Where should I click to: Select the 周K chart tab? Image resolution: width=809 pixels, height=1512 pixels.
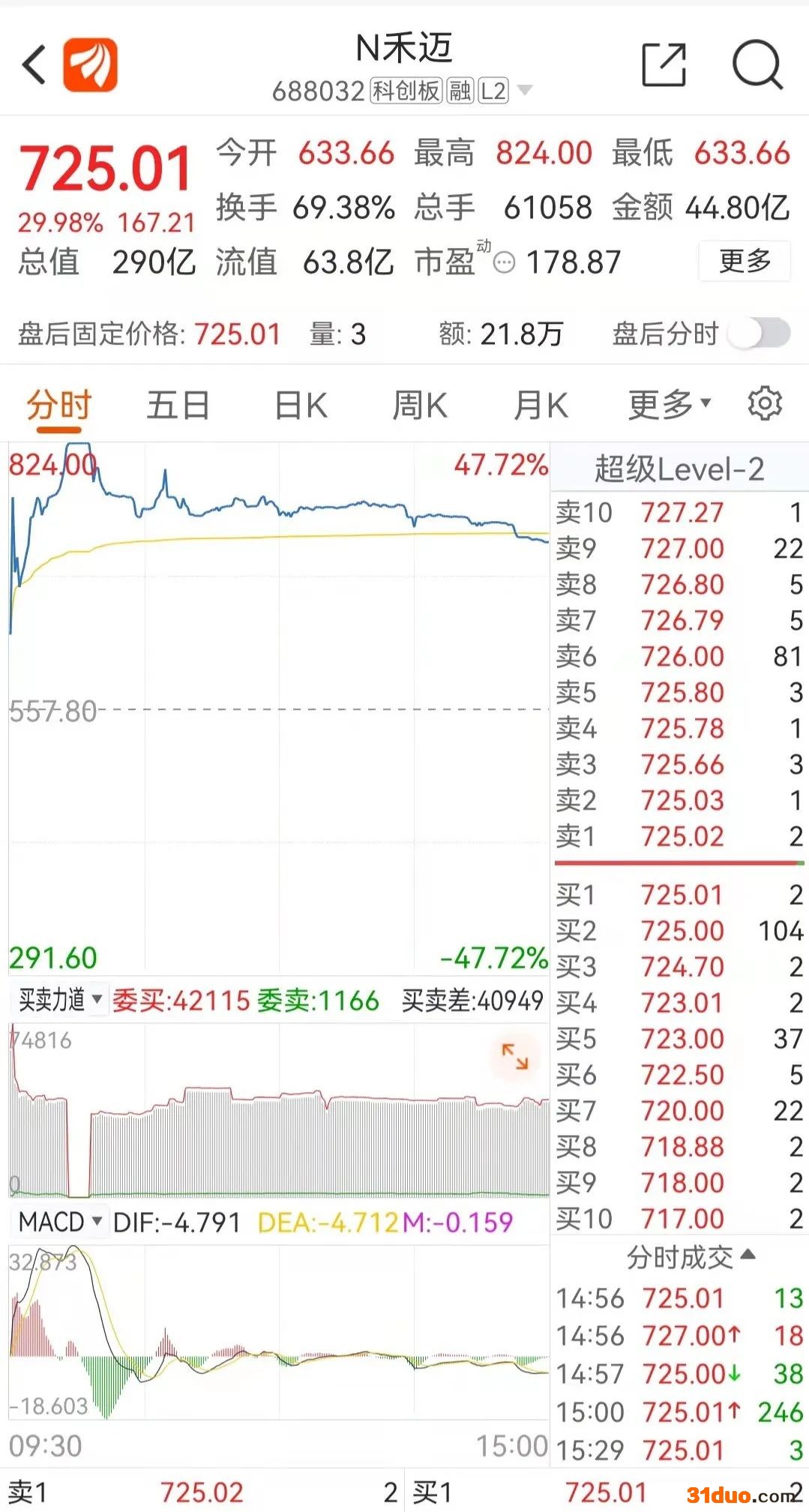click(x=420, y=406)
